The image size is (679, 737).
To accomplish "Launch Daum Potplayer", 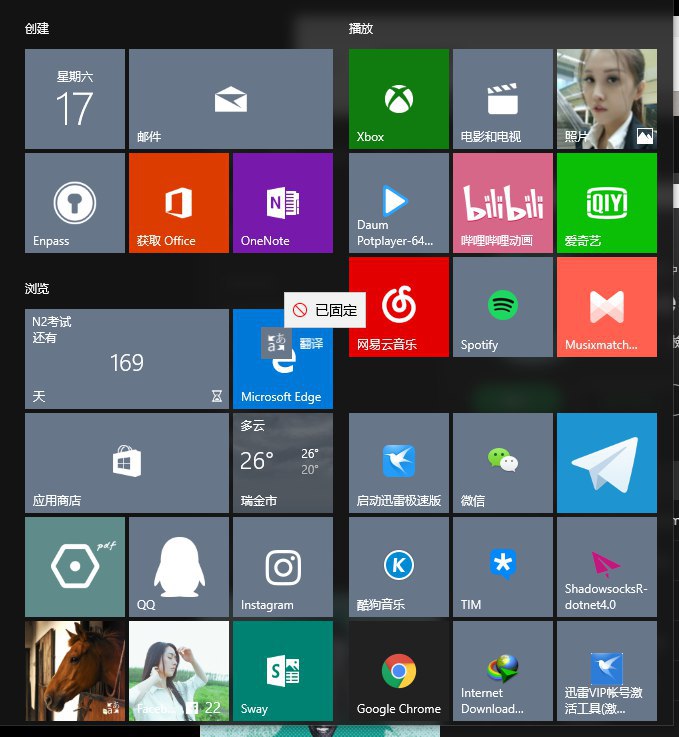I will tap(399, 203).
